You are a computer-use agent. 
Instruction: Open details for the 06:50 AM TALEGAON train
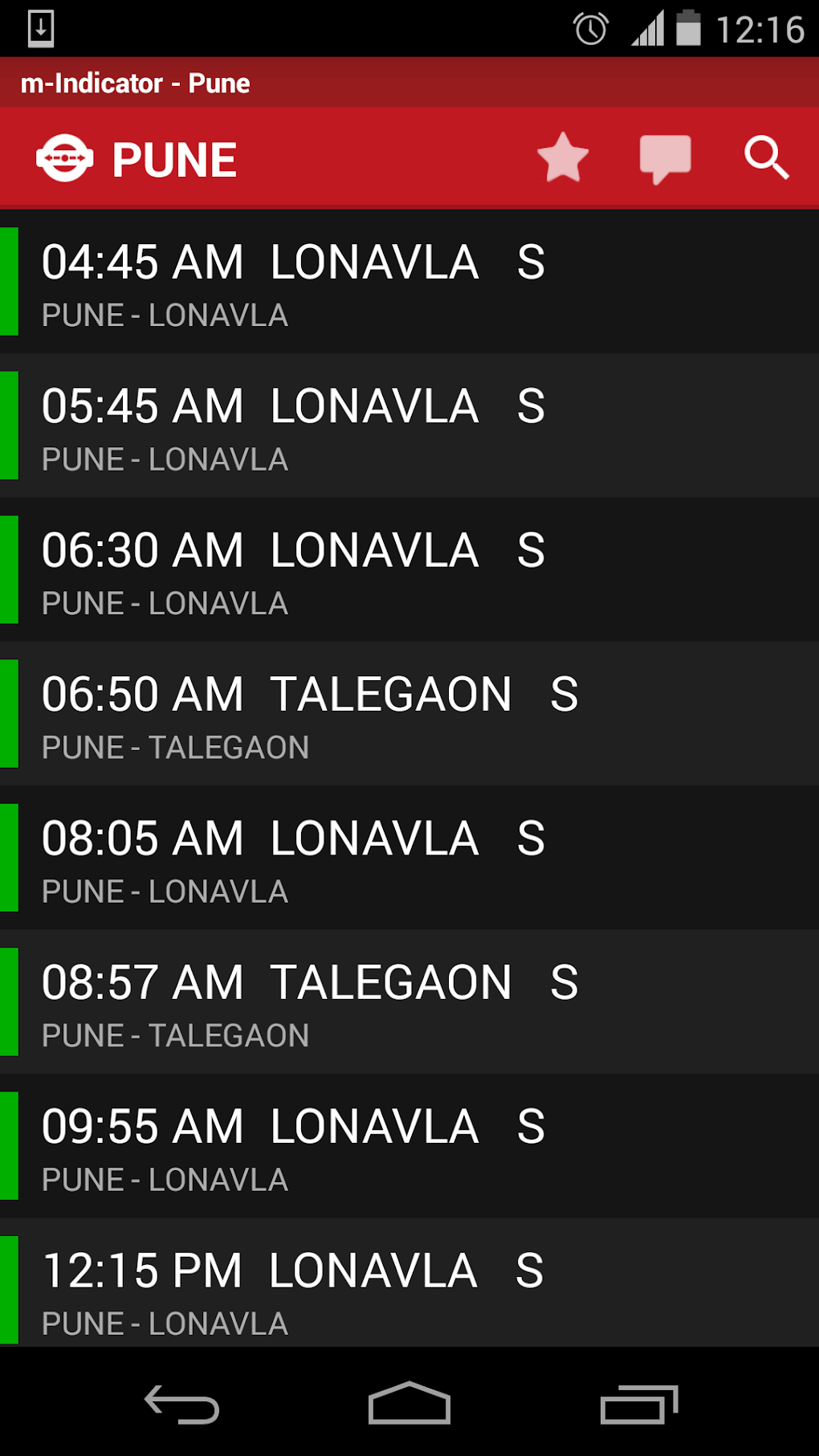(x=321, y=712)
